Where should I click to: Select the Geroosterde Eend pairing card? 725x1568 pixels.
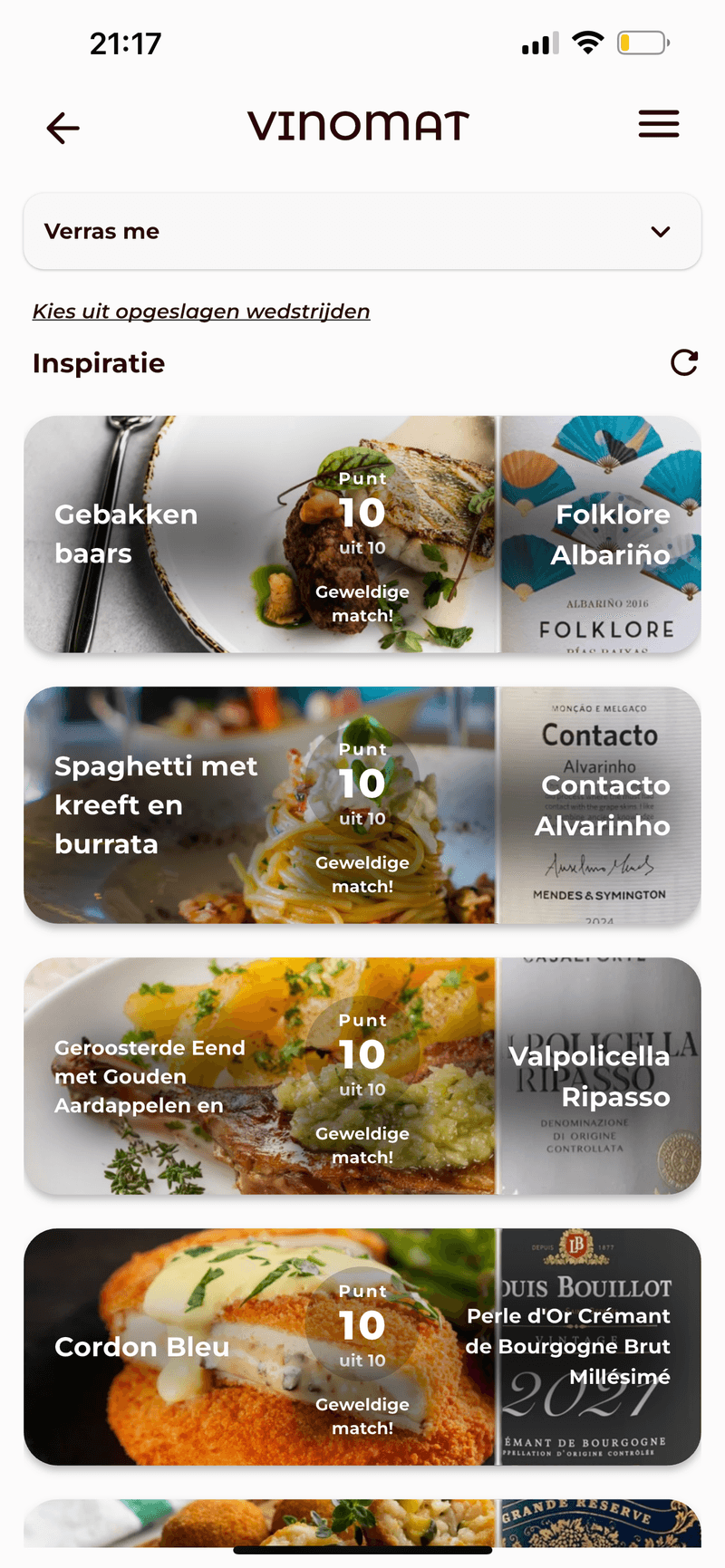point(362,1076)
